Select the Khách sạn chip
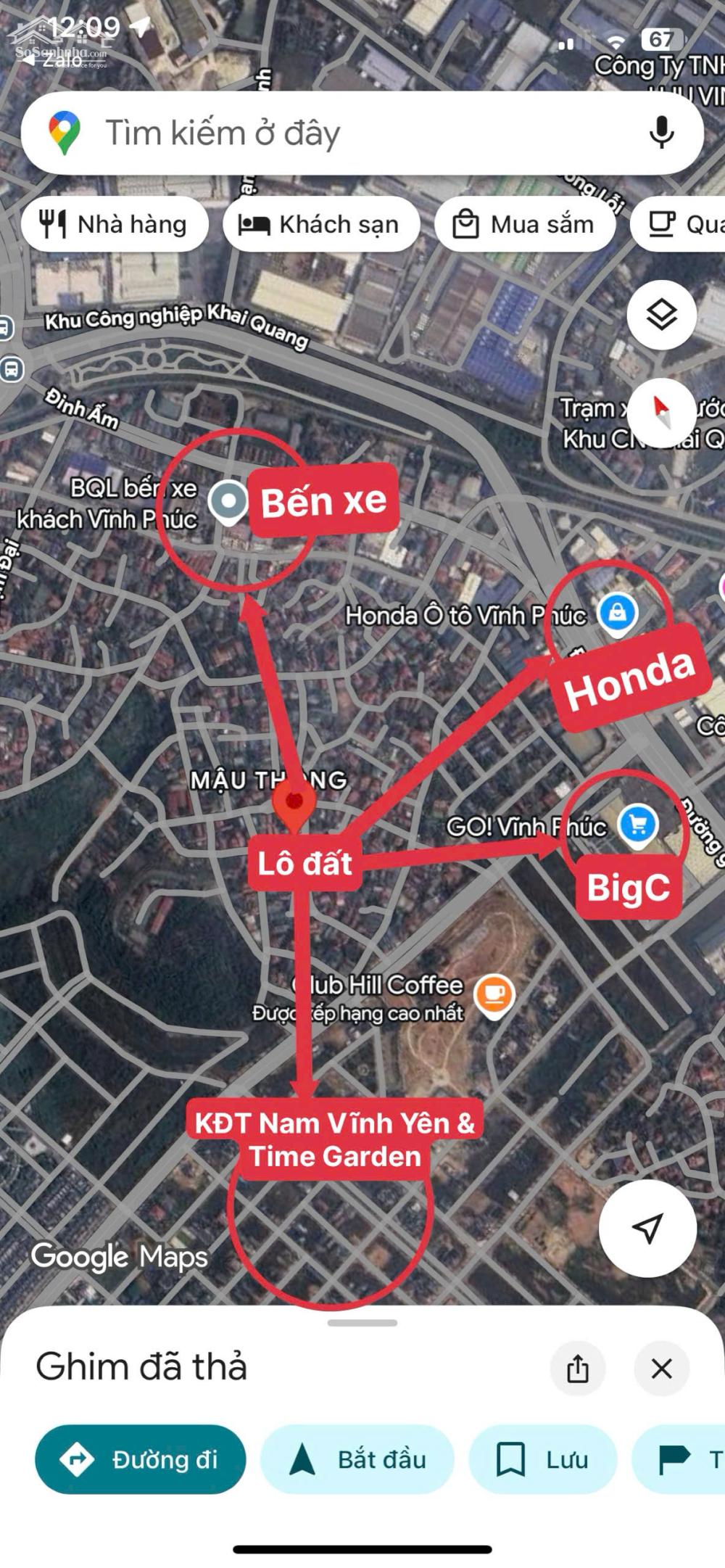The image size is (725, 1568). [x=320, y=225]
